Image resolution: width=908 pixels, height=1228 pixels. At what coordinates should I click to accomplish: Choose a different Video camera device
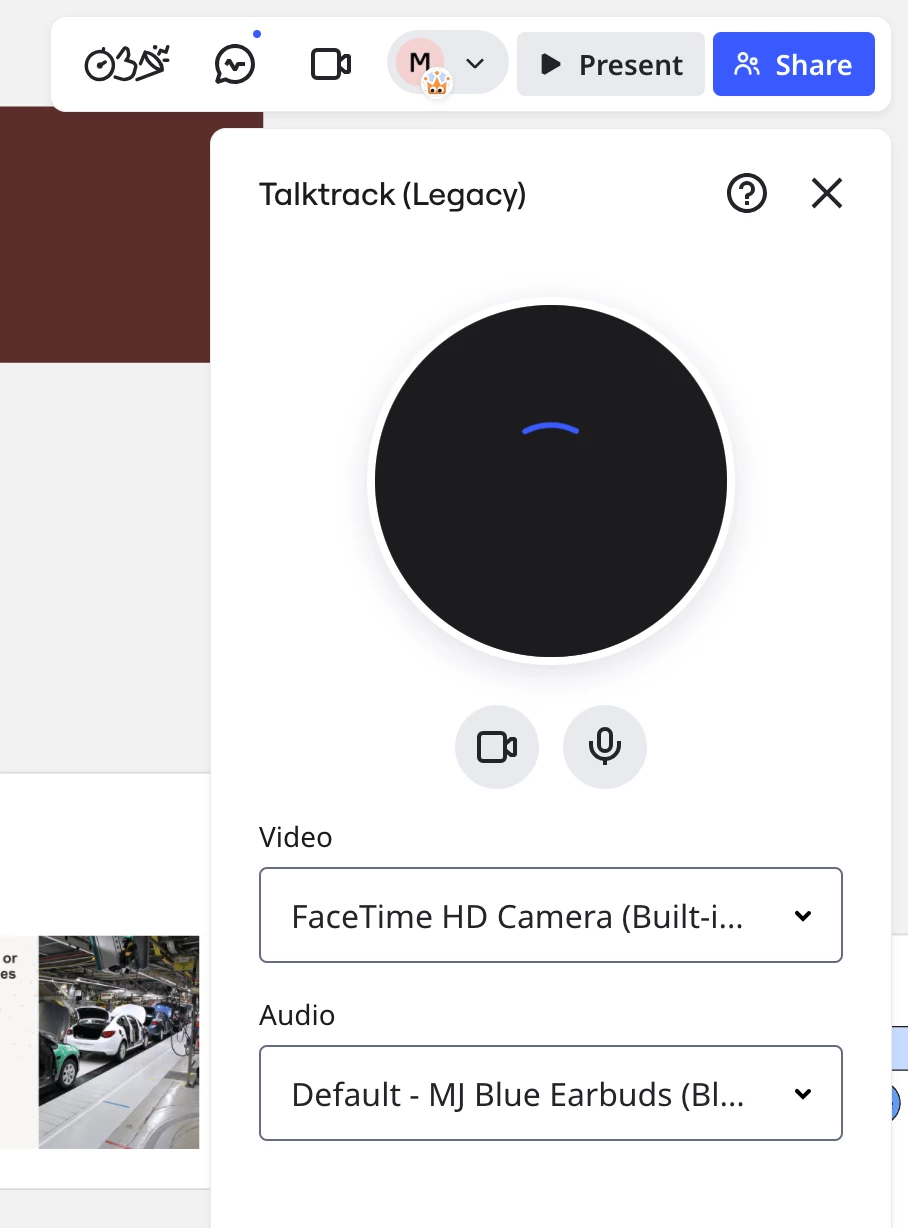(x=551, y=915)
